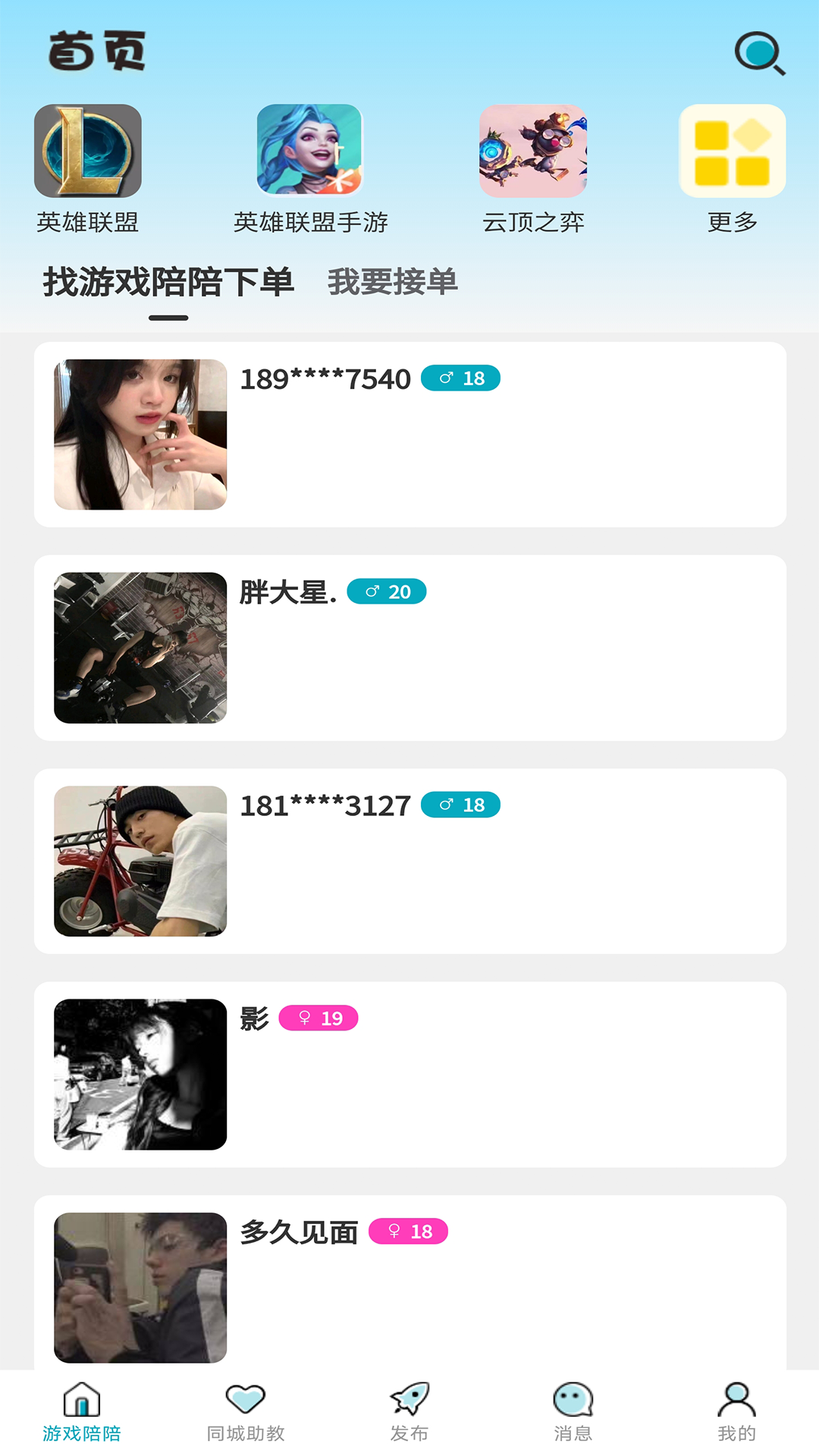Viewport: 819px width, 1456px height.
Task: Open the 消息 messages tab
Action: tap(573, 1412)
